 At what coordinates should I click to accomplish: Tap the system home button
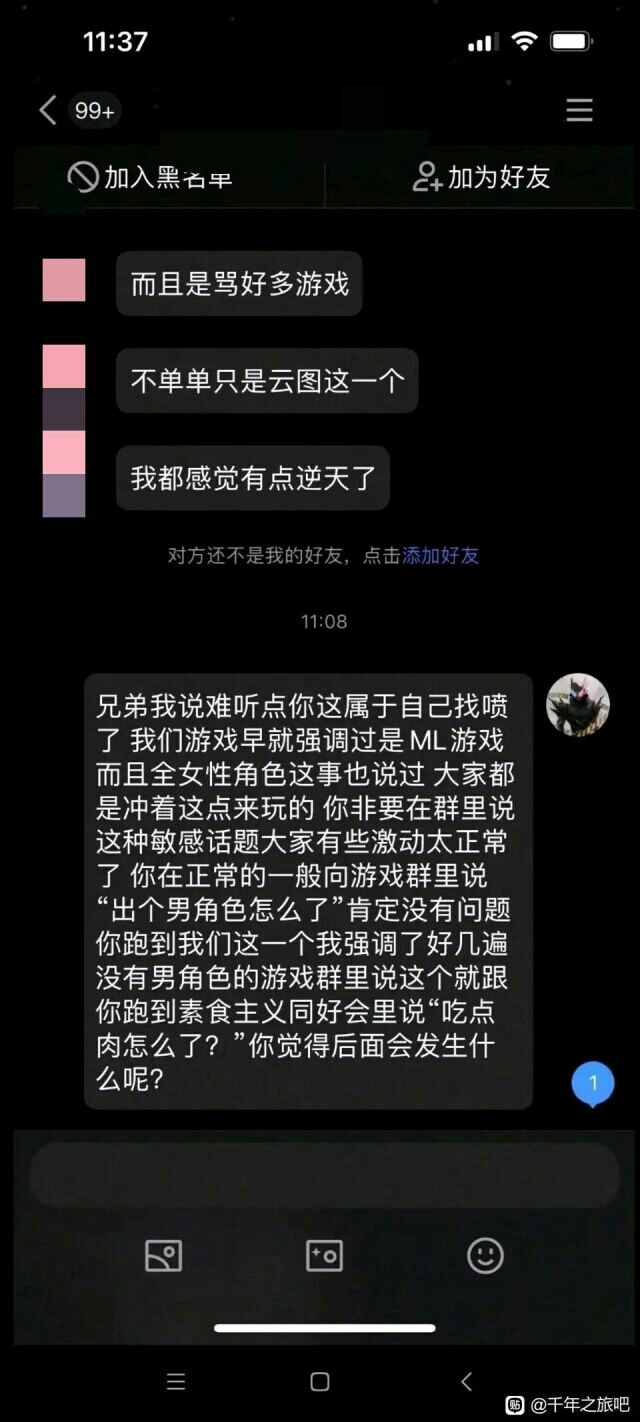(320, 1381)
